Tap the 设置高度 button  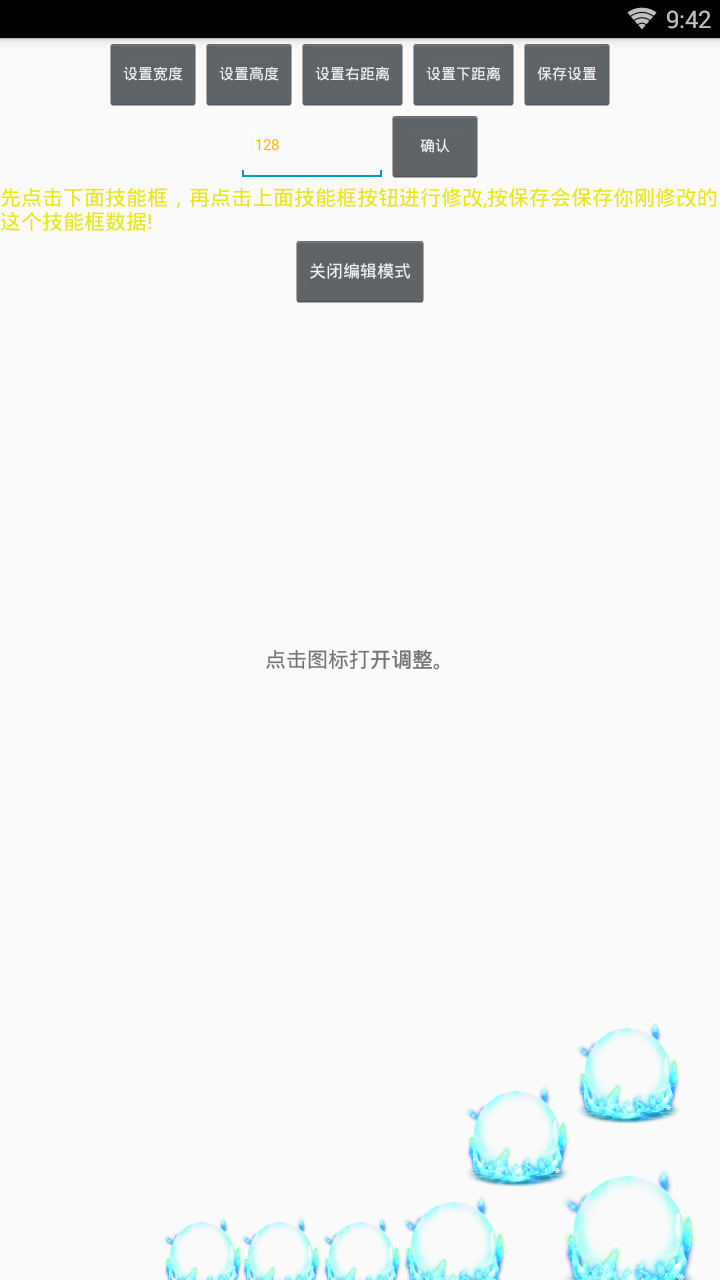[249, 75]
